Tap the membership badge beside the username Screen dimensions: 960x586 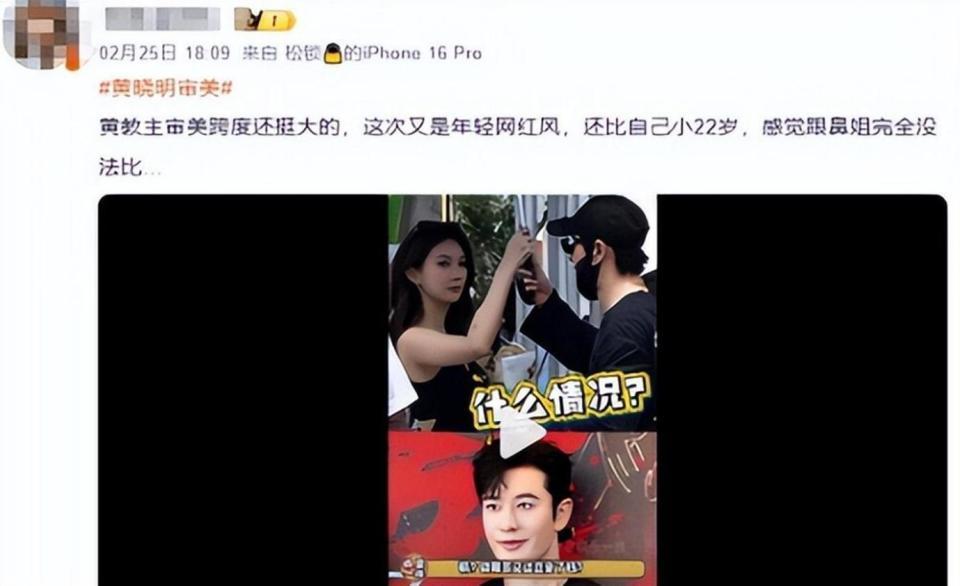tap(264, 19)
